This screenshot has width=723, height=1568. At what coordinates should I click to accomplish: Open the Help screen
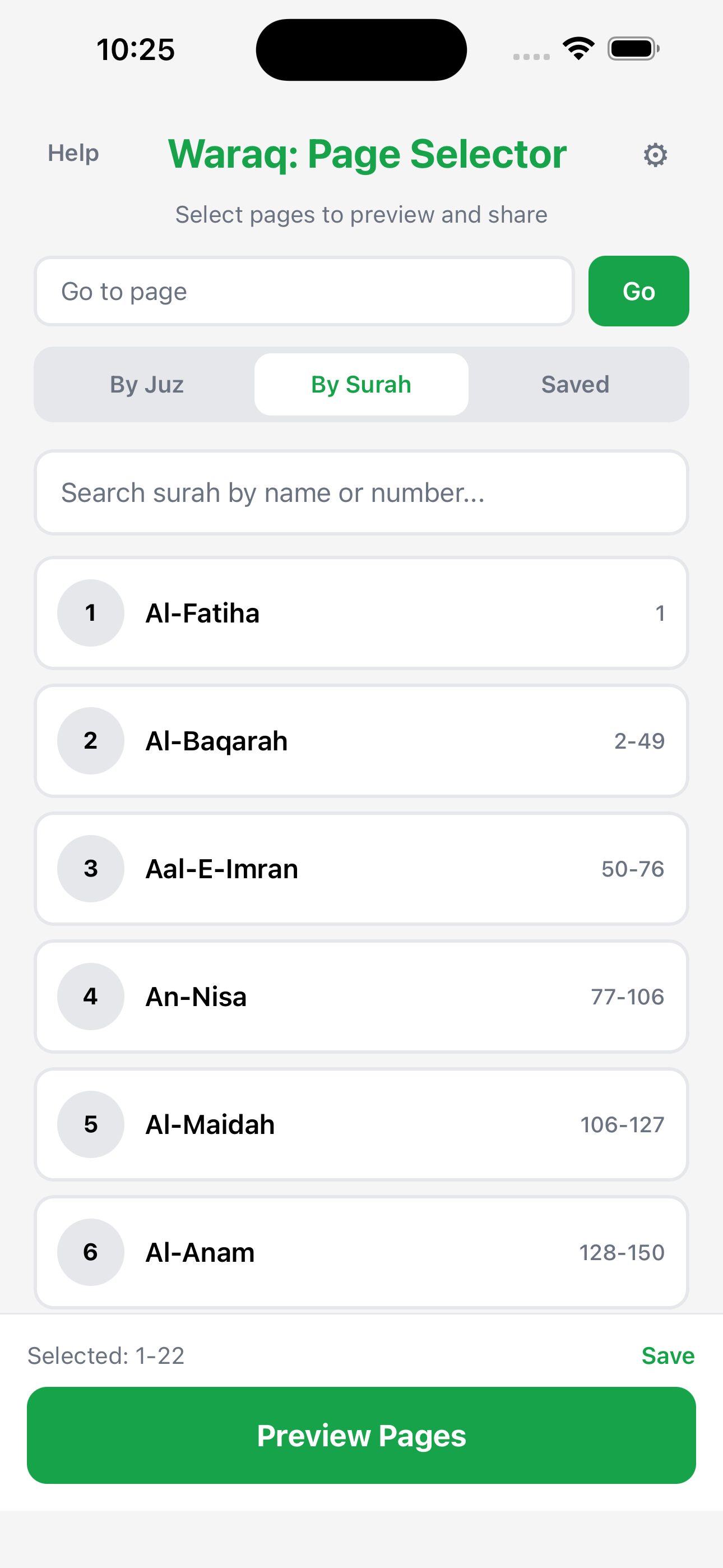click(72, 154)
